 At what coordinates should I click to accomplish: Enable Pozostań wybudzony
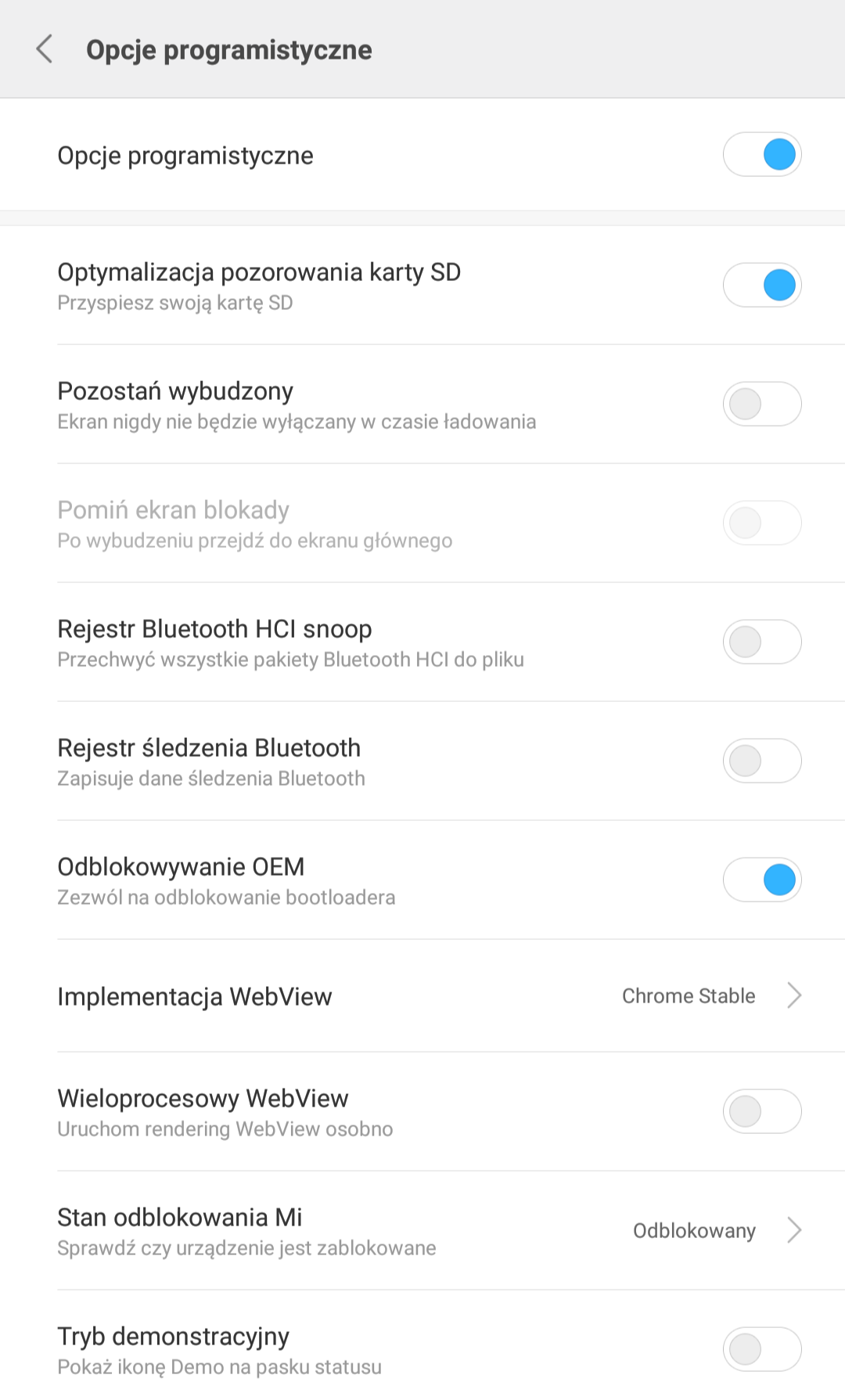coord(762,404)
